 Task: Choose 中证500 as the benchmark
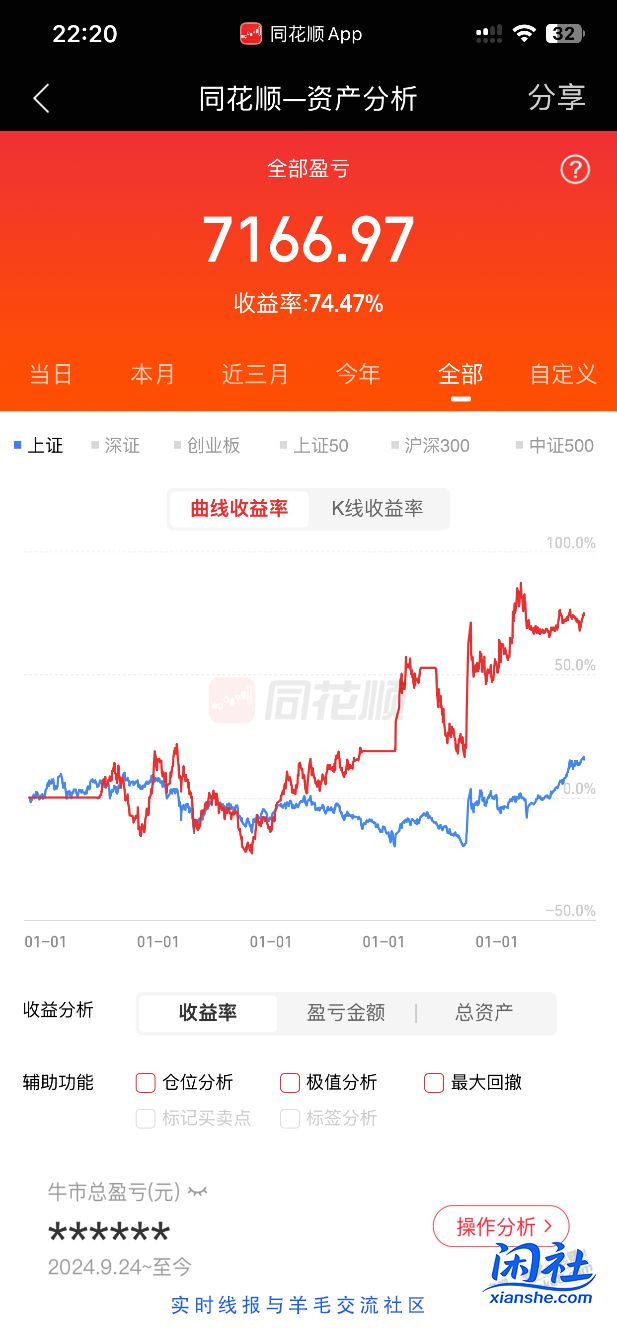pyautogui.click(x=555, y=445)
